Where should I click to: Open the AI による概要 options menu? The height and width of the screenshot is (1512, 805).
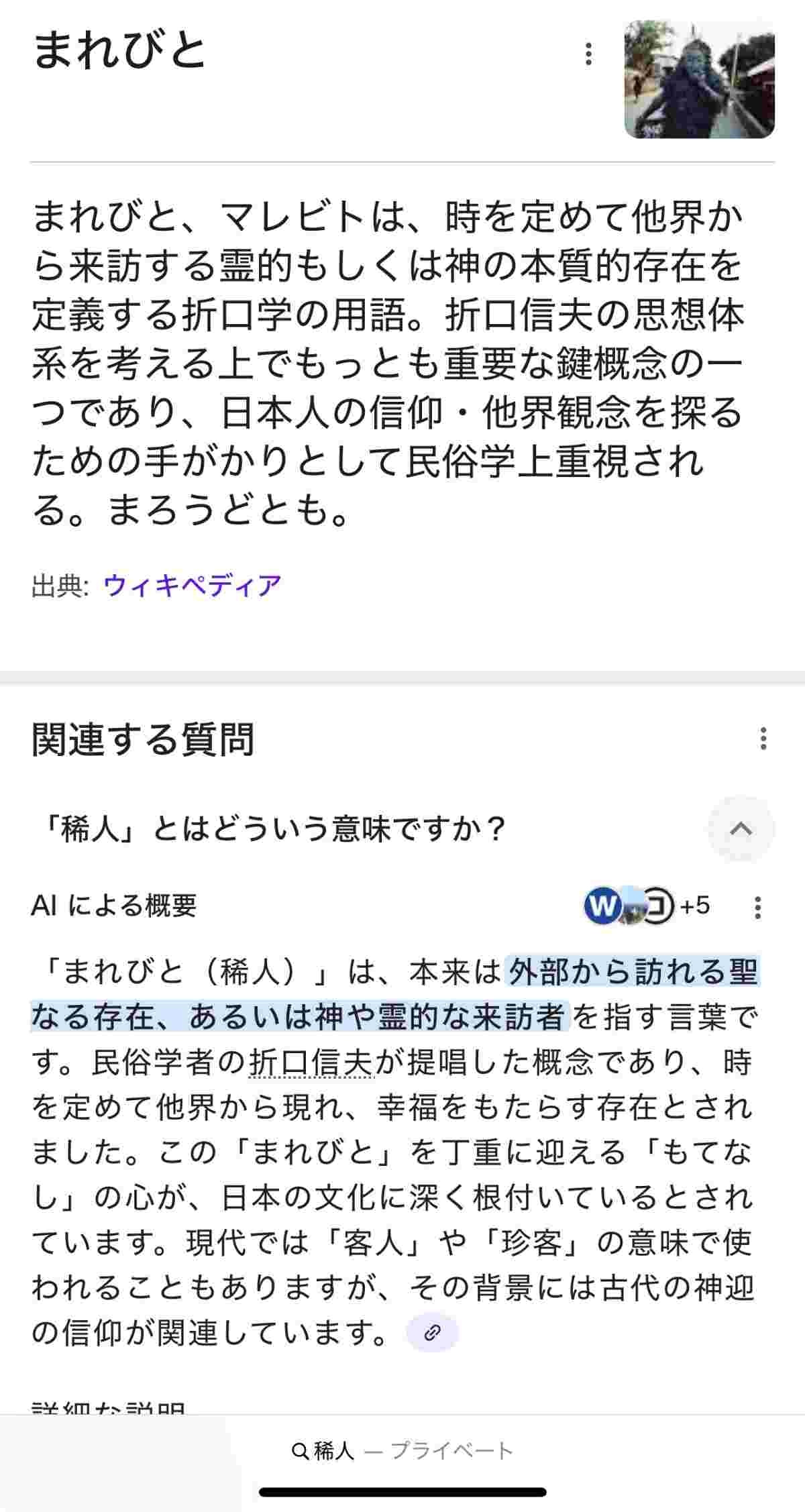757,907
